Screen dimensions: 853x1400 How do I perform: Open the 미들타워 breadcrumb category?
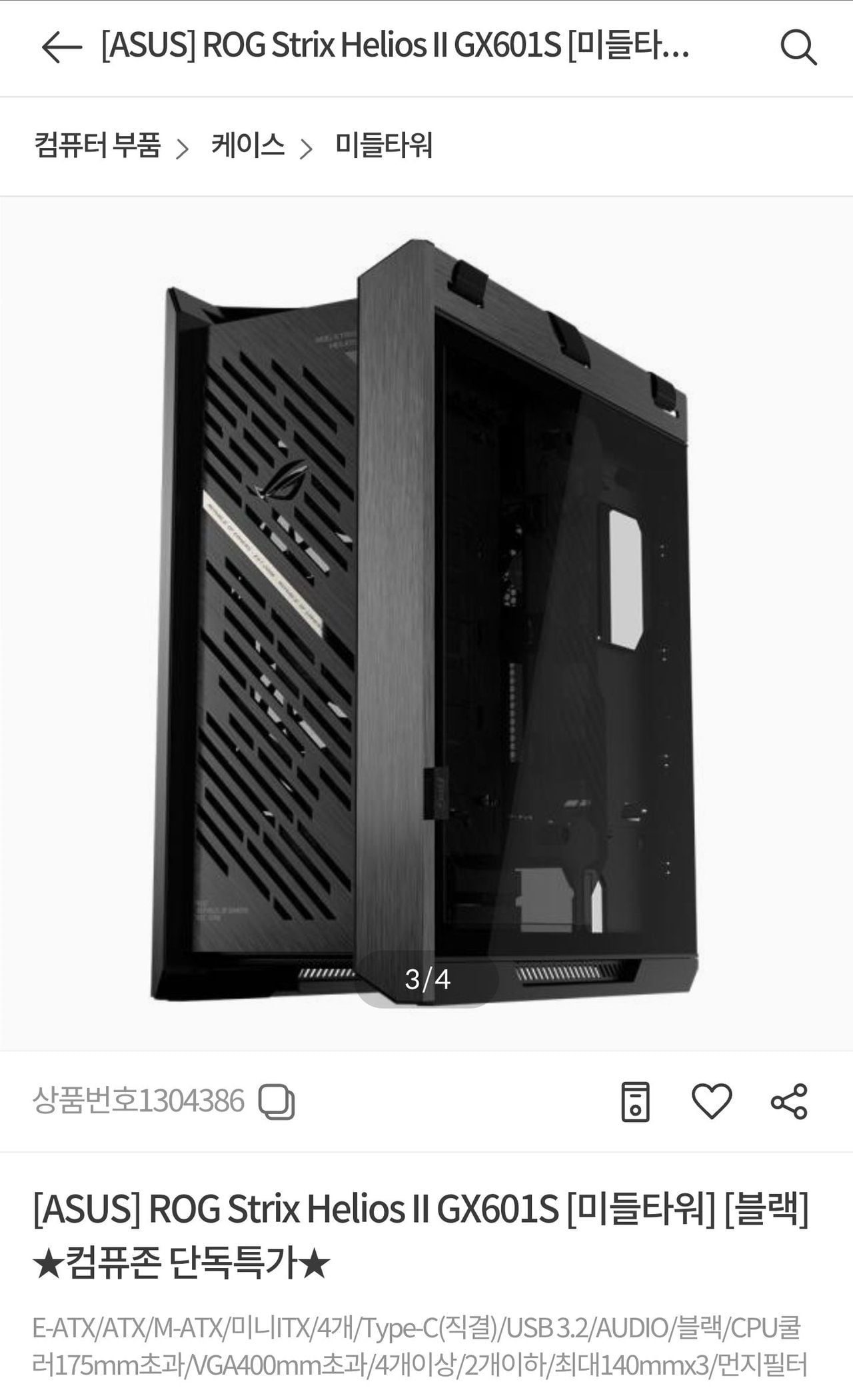(384, 145)
